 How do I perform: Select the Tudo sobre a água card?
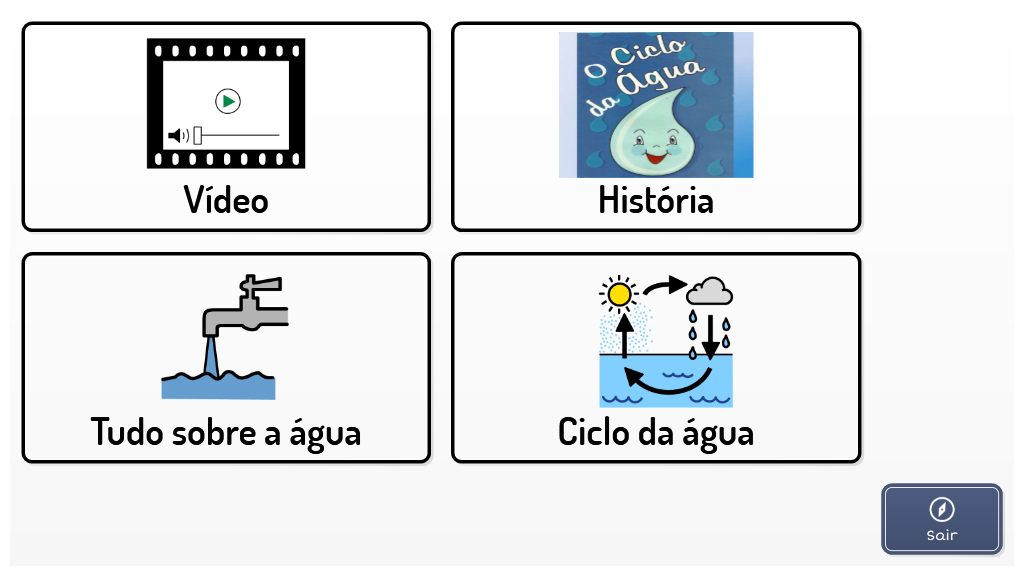(x=226, y=357)
